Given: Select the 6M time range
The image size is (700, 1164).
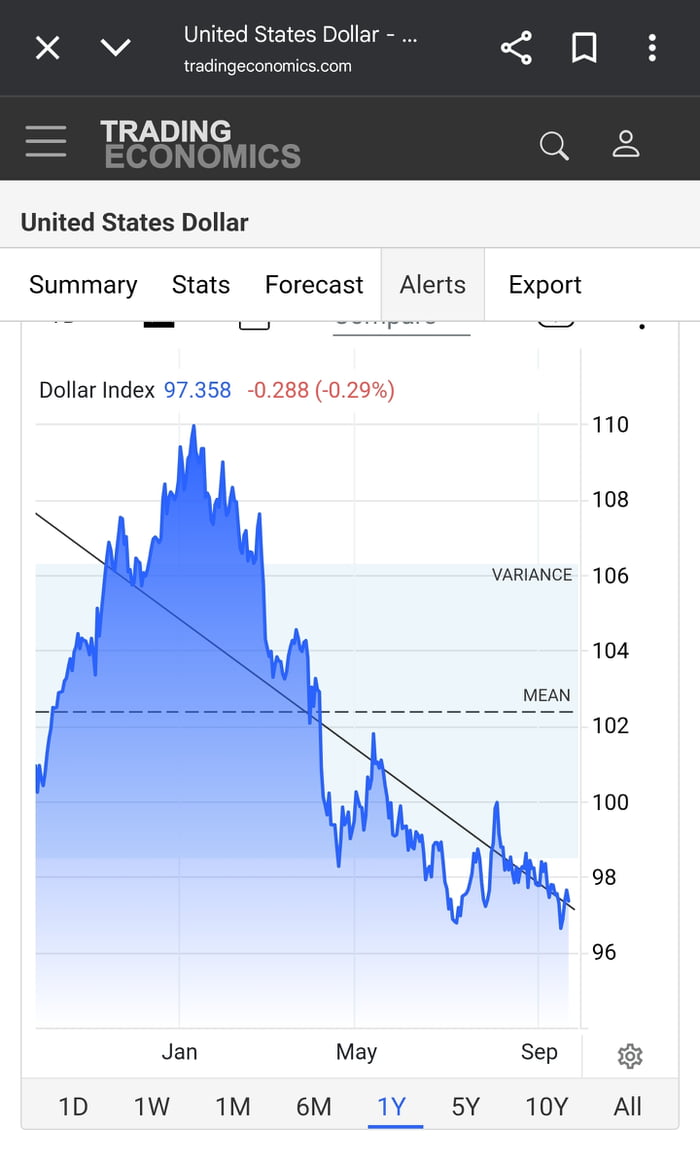Looking at the screenshot, I should 313,1107.
